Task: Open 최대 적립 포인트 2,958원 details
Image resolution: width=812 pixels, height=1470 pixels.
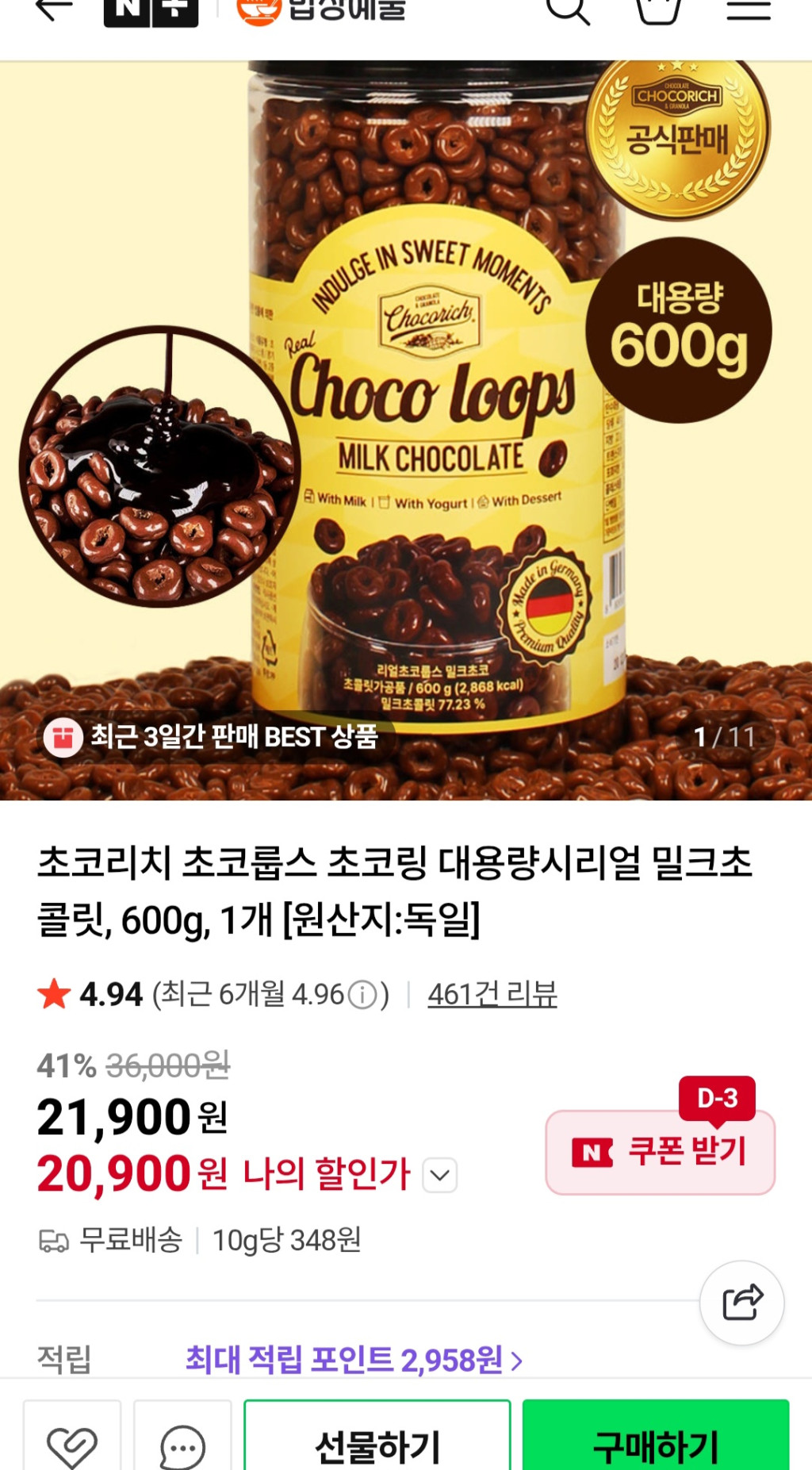Action: point(354,1360)
